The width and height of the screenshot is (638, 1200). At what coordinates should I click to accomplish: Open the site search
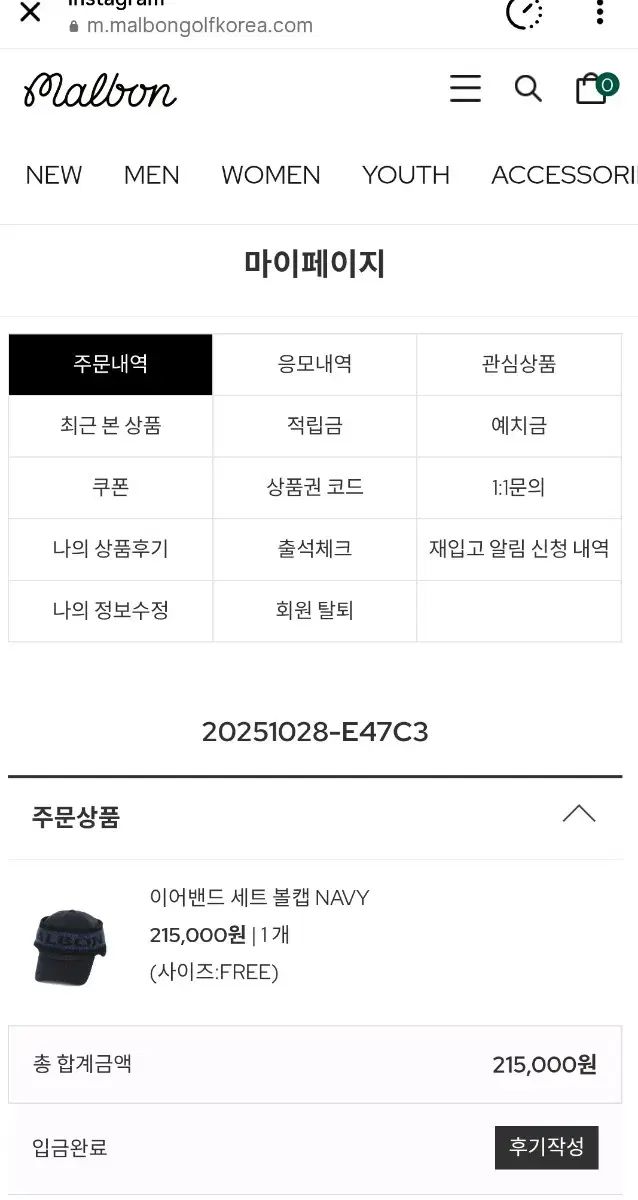pyautogui.click(x=528, y=89)
